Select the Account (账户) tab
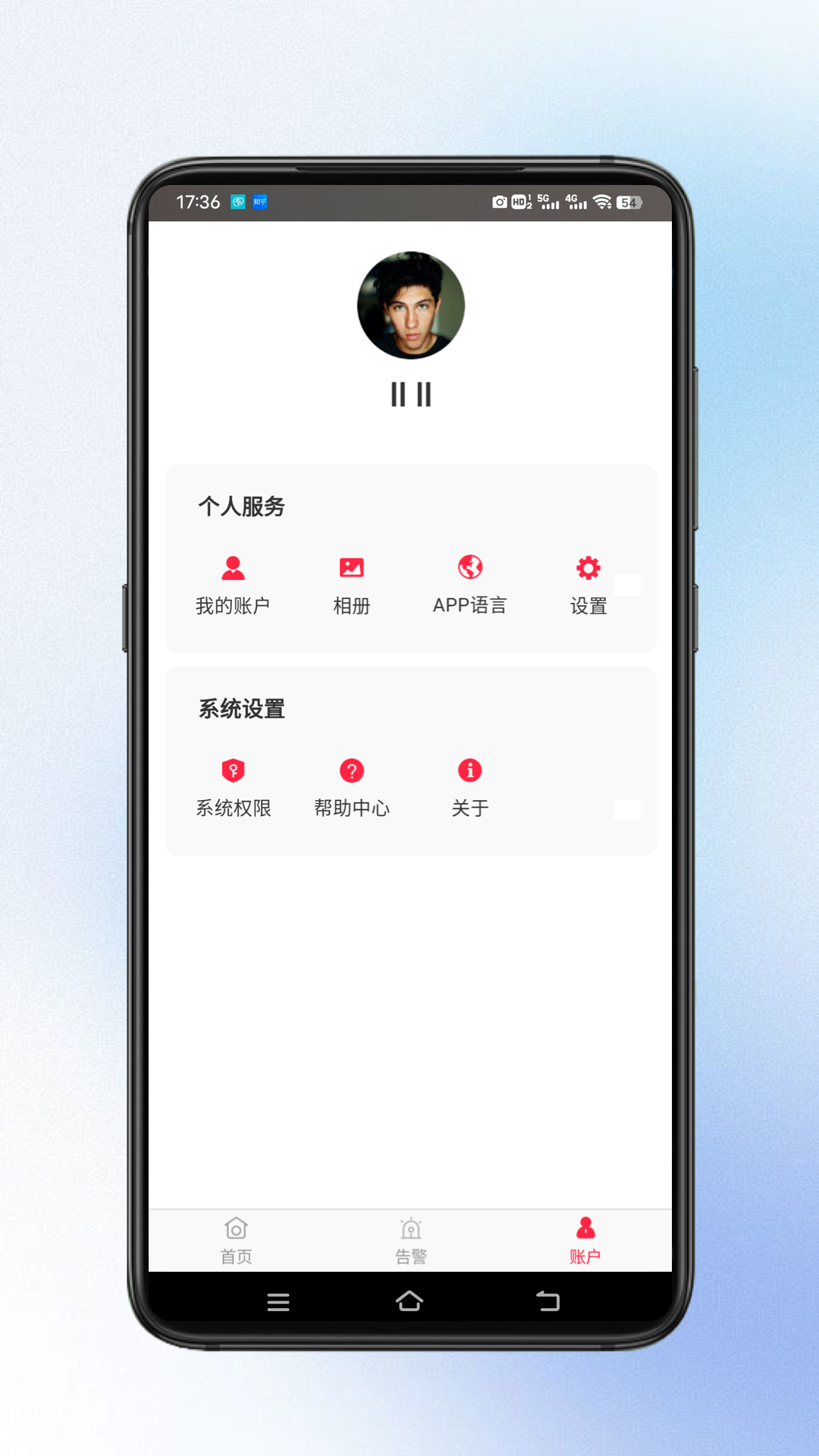 coord(585,1241)
